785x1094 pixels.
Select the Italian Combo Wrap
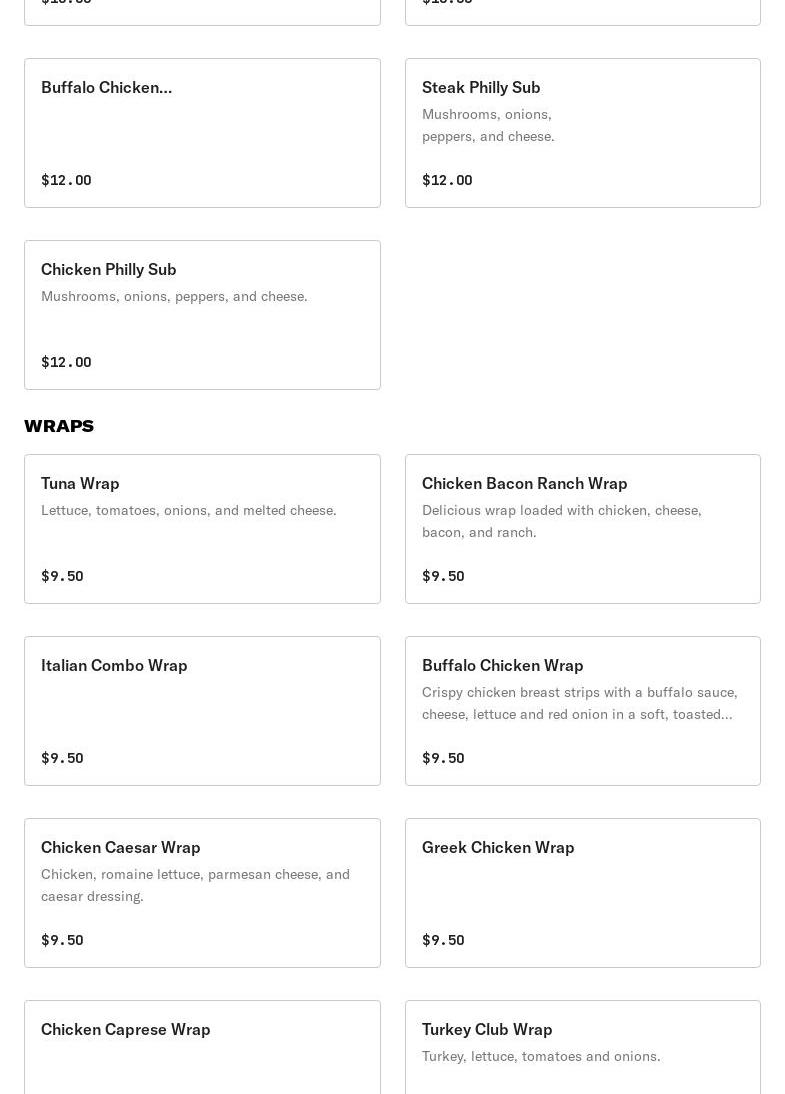click(x=202, y=711)
